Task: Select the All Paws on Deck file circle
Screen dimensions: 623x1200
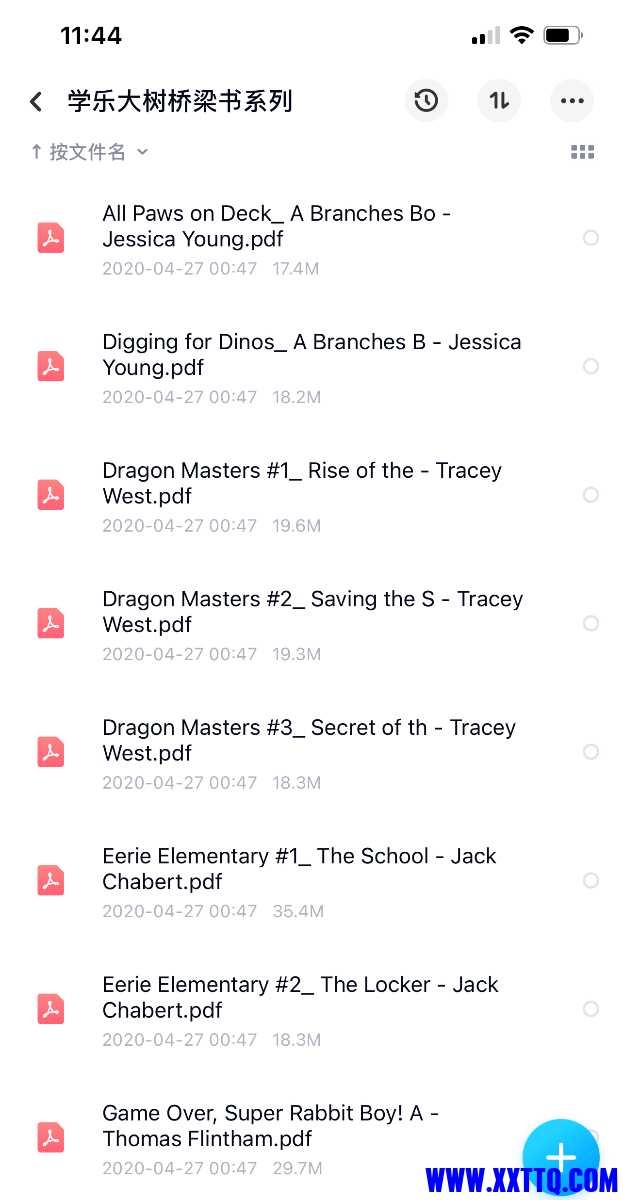Action: [591, 238]
